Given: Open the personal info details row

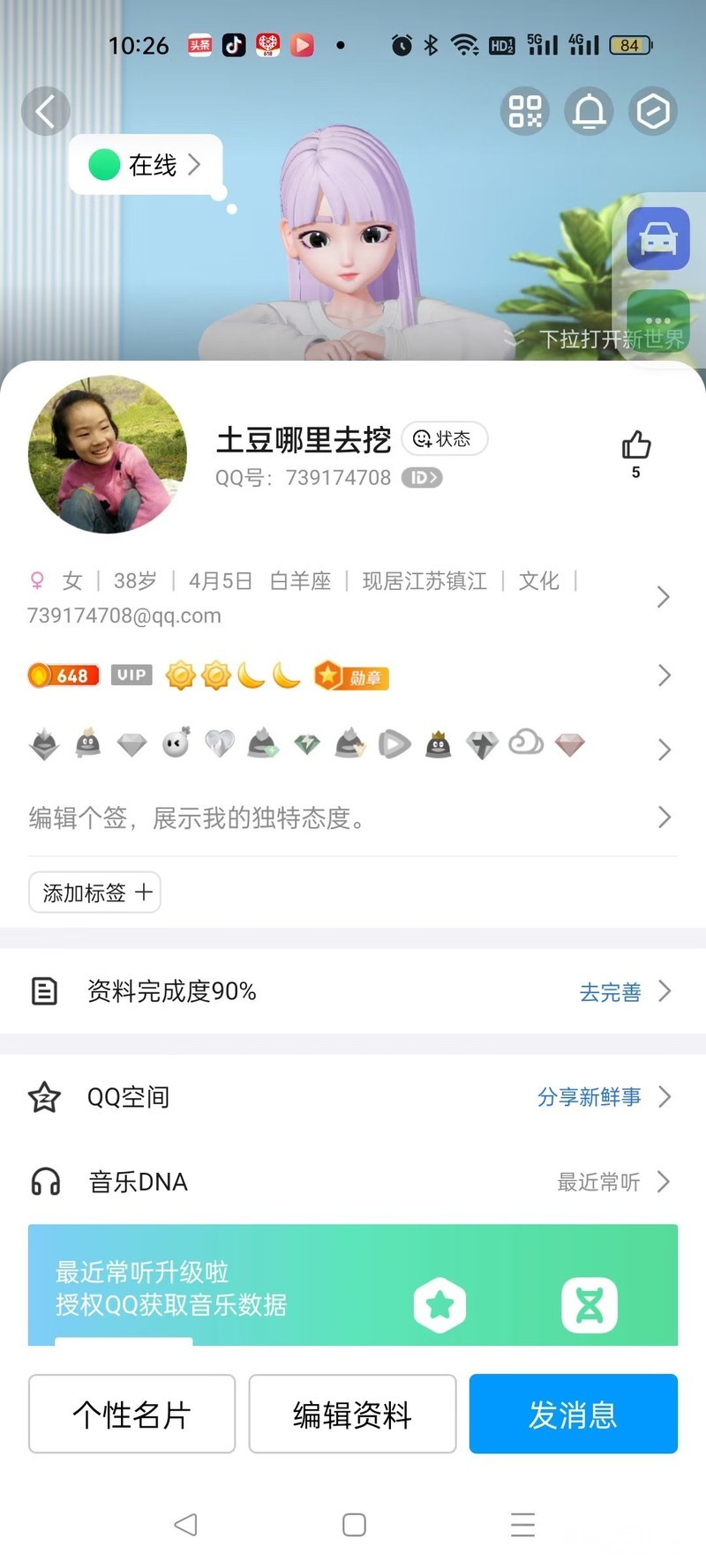Looking at the screenshot, I should point(353,597).
